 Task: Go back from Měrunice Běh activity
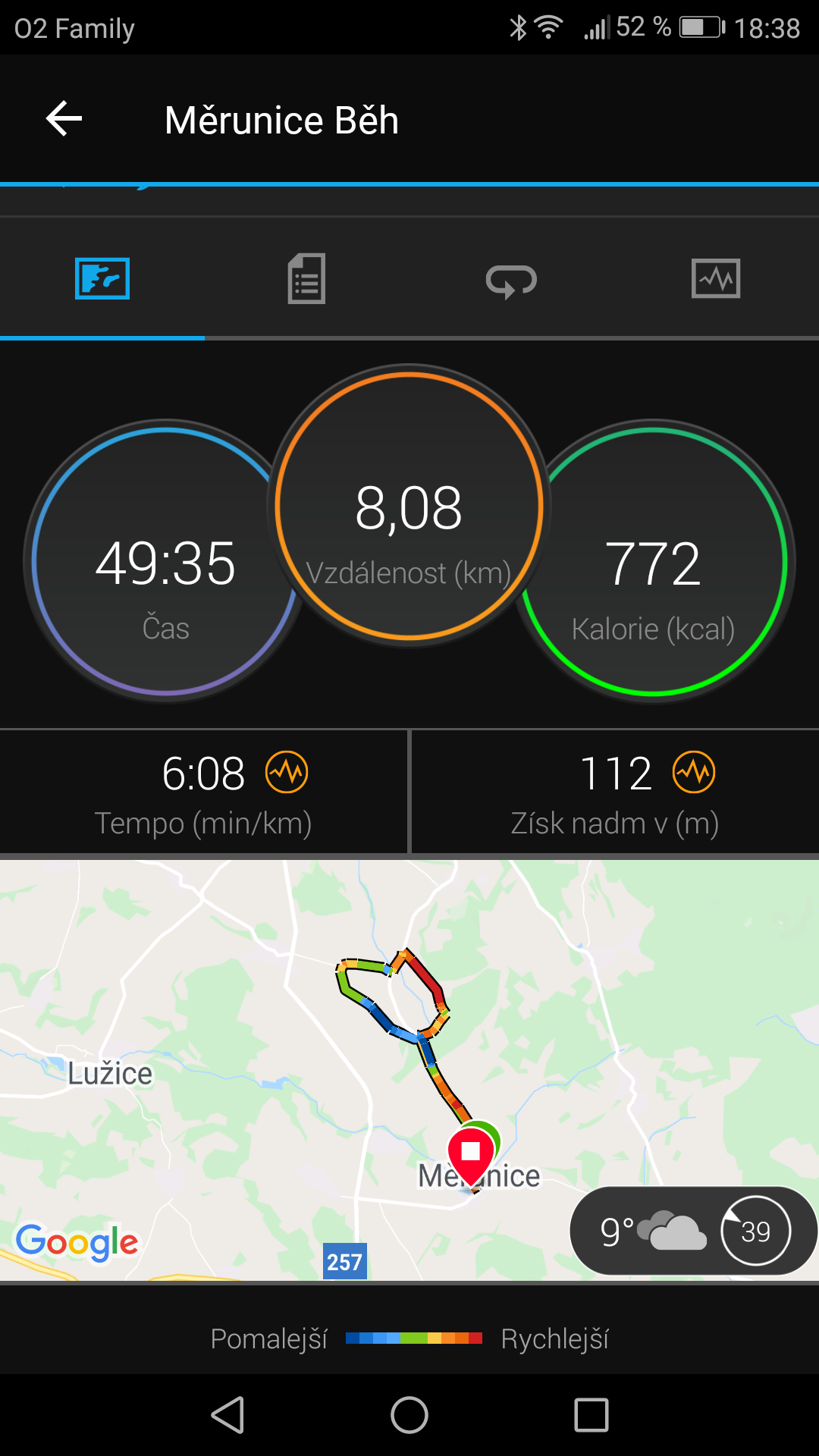pos(64,119)
